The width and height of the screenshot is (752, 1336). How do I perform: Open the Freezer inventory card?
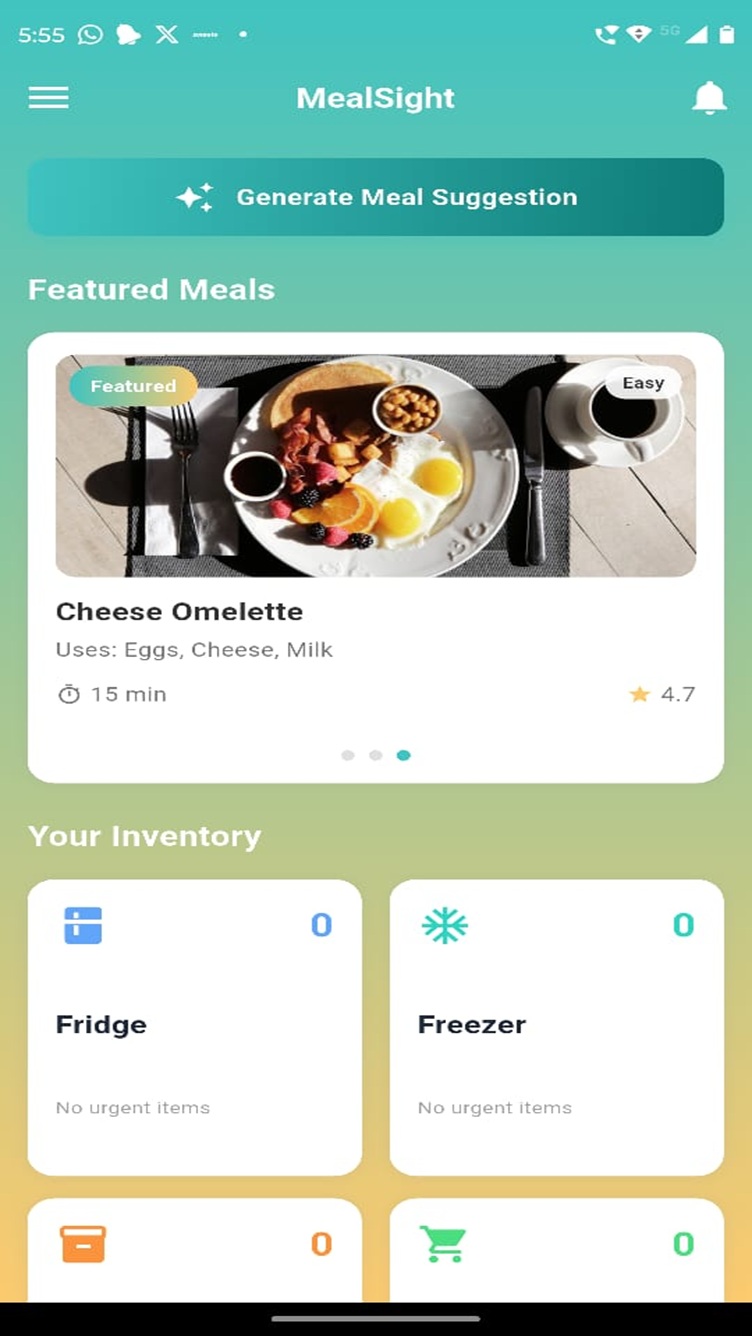[556, 1026]
